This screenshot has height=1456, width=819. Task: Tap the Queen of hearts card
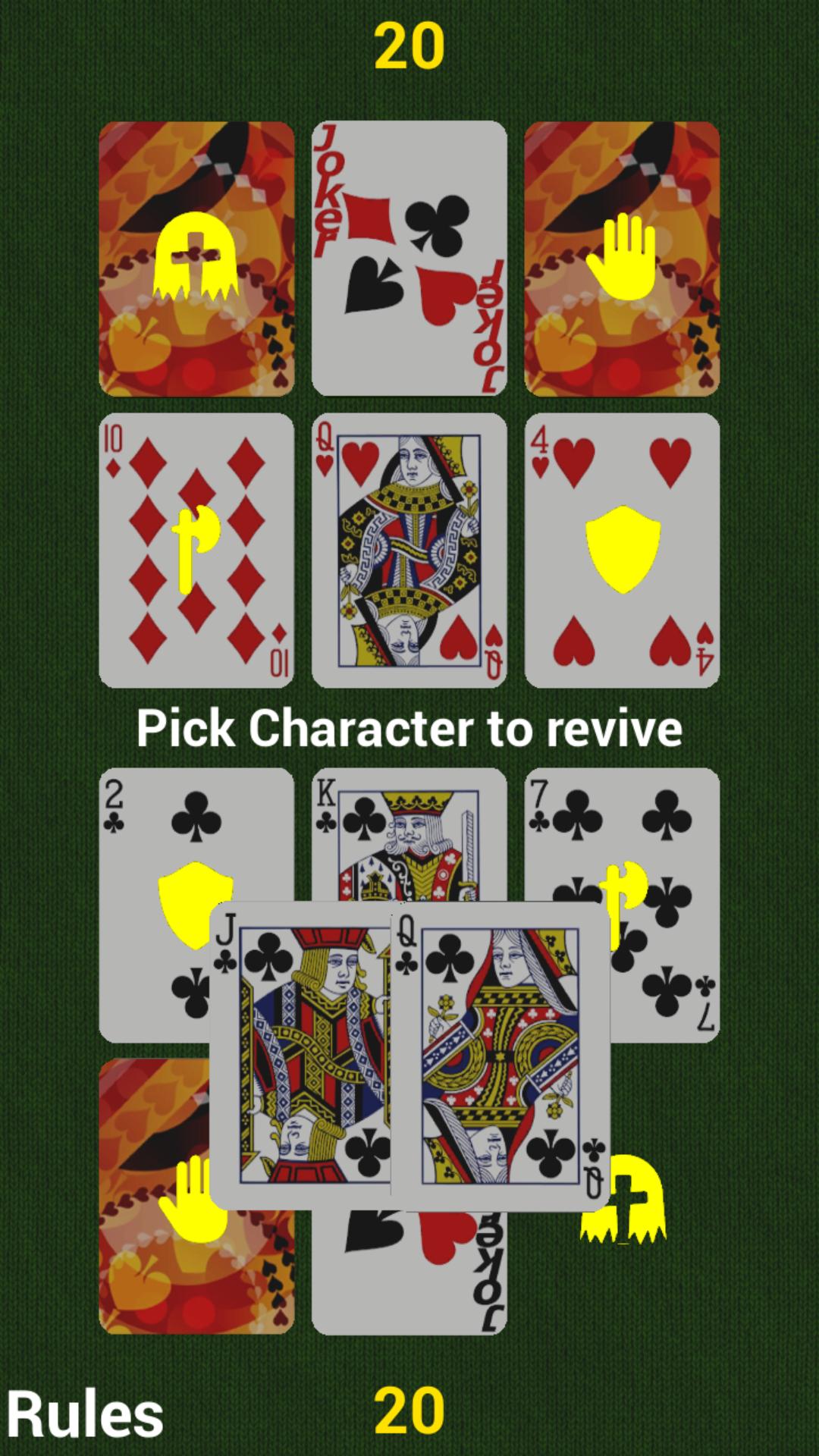click(409, 550)
